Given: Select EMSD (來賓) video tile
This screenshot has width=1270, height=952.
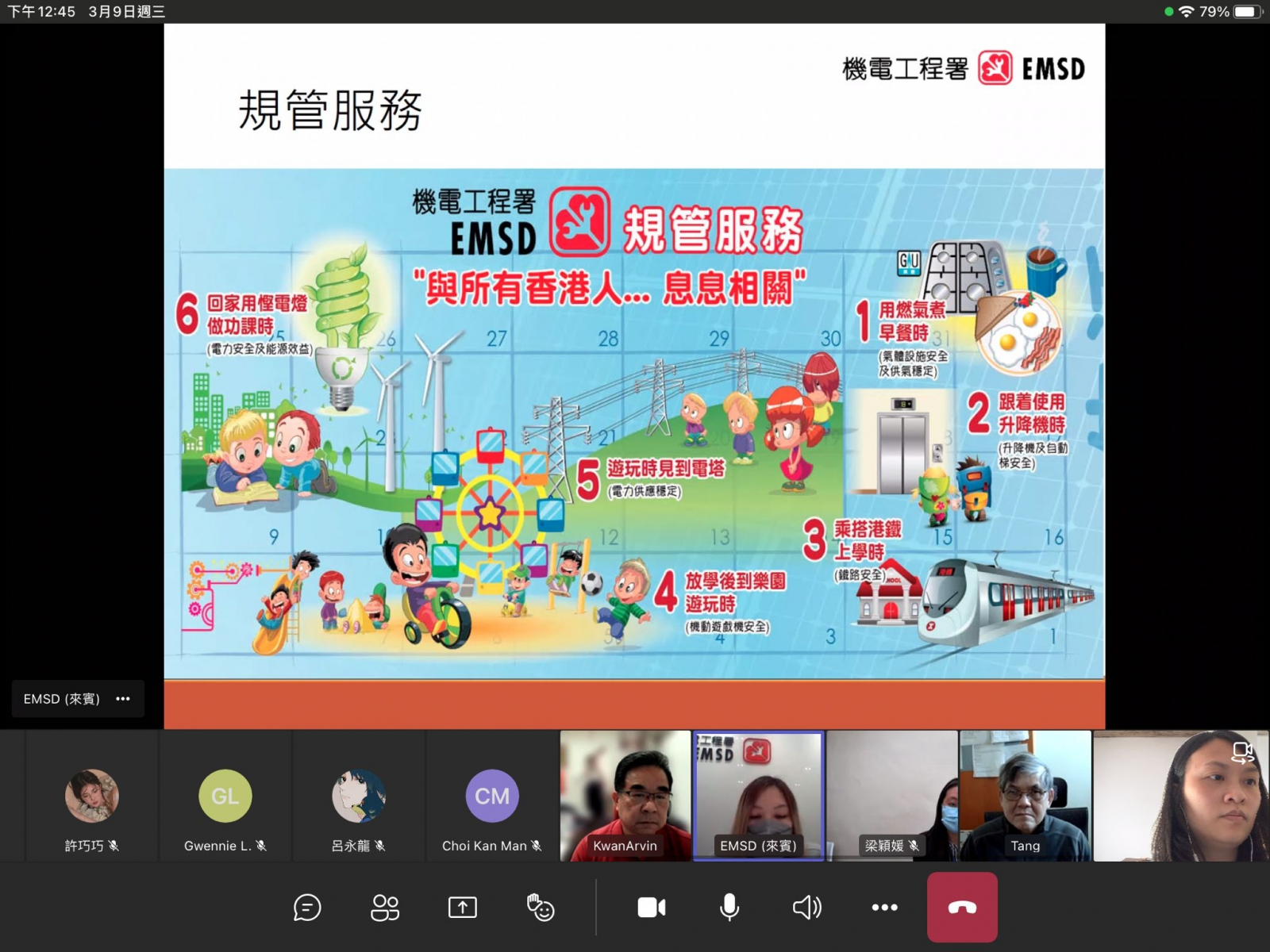Looking at the screenshot, I should [759, 797].
